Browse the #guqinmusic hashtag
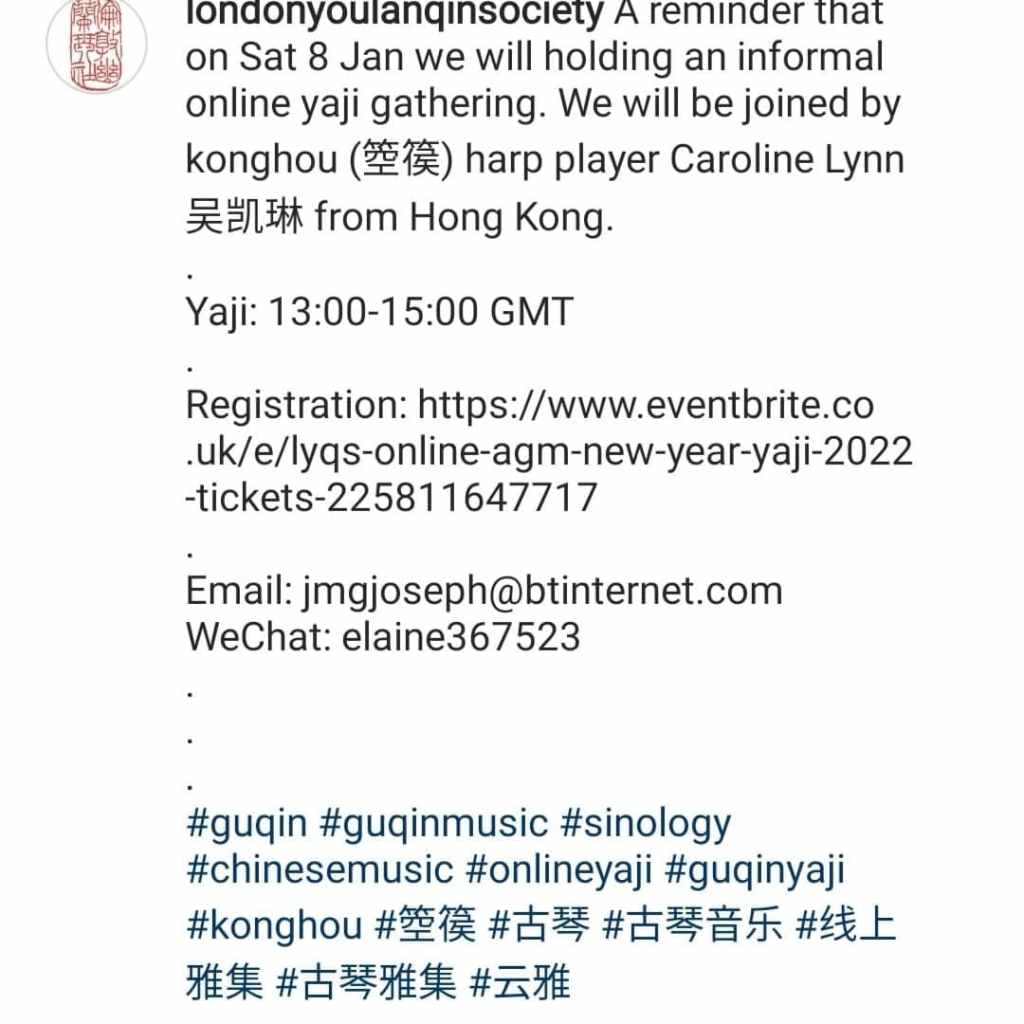This screenshot has height=1024, width=1024. (x=434, y=825)
